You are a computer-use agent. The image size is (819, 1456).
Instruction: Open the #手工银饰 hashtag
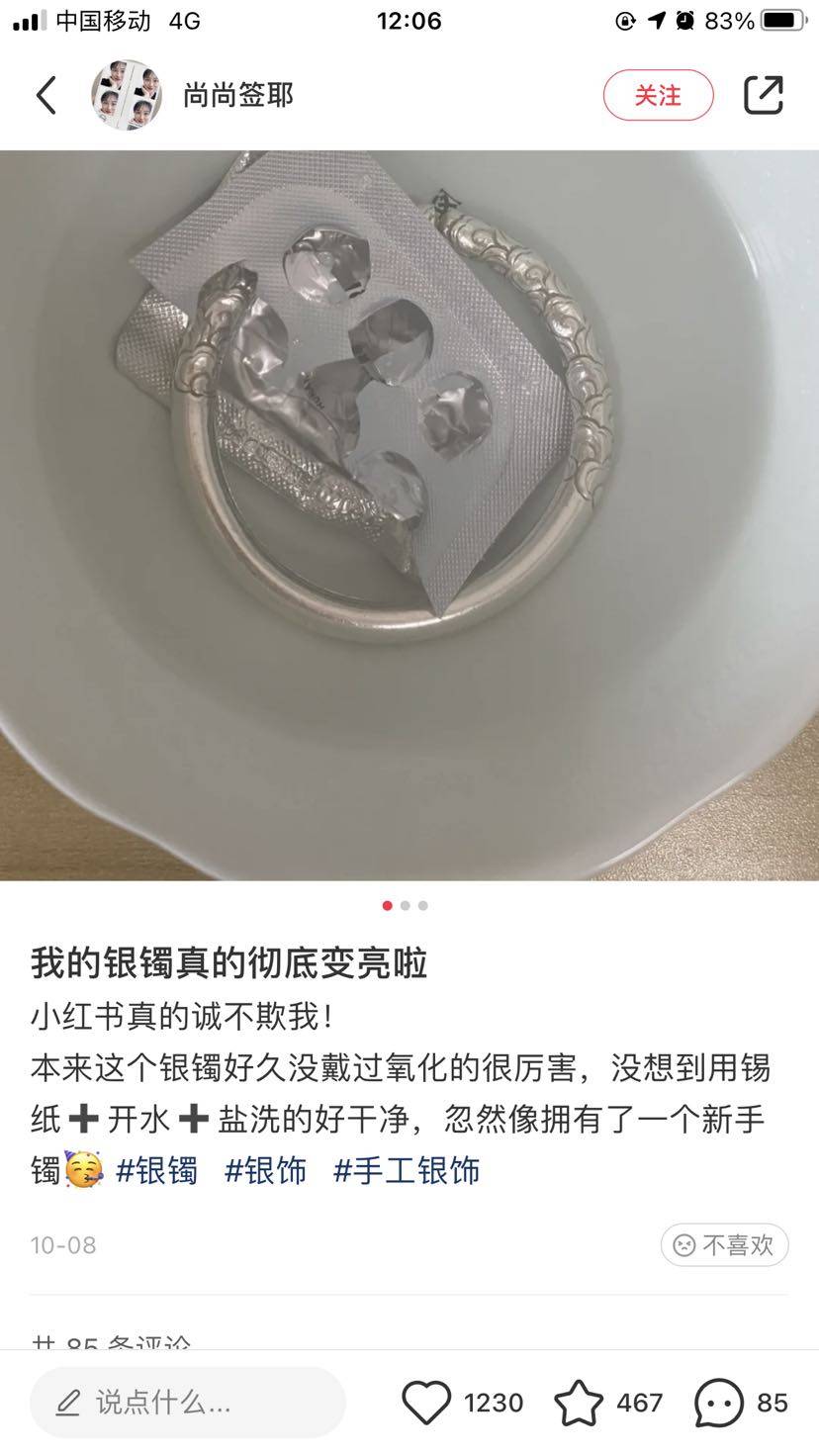[x=407, y=1171]
